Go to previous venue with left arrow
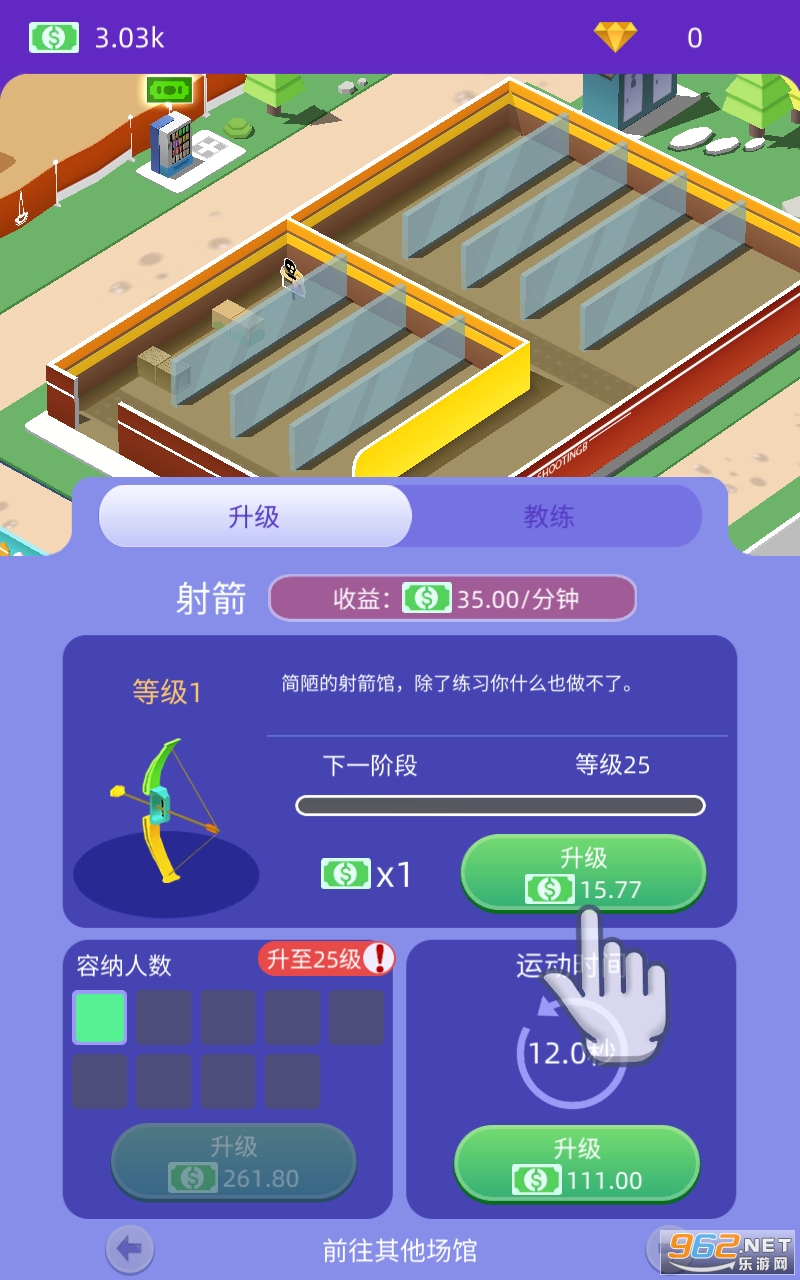 pos(130,1248)
